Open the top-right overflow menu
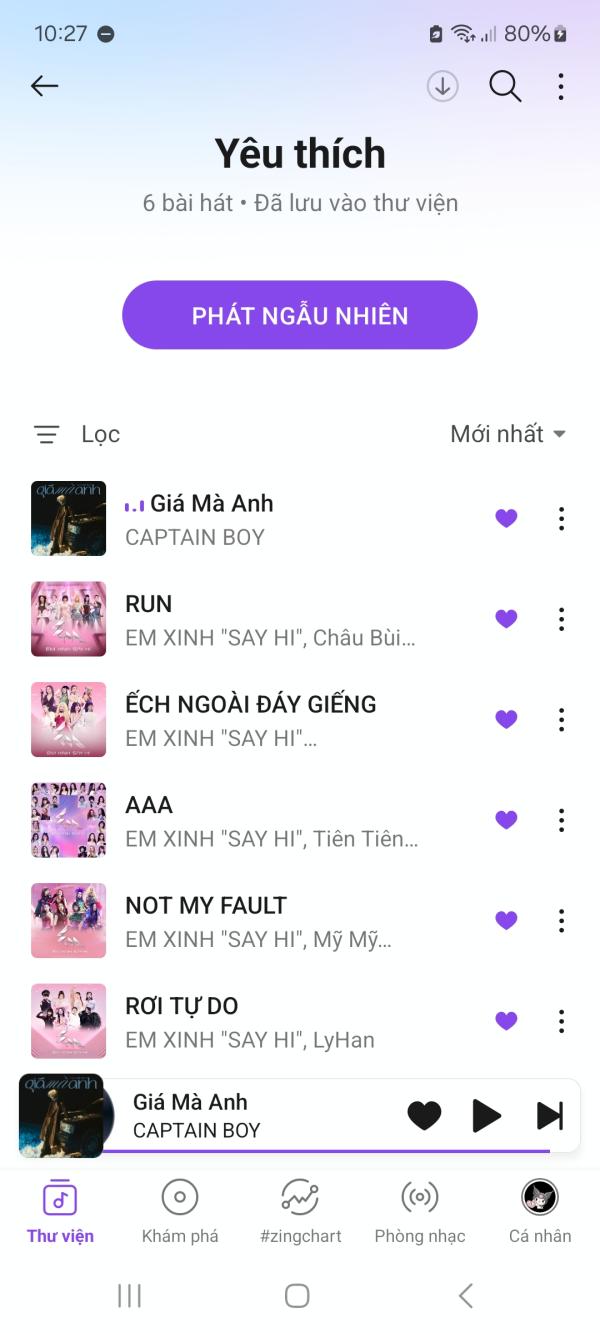The width and height of the screenshot is (600, 1333). click(561, 87)
